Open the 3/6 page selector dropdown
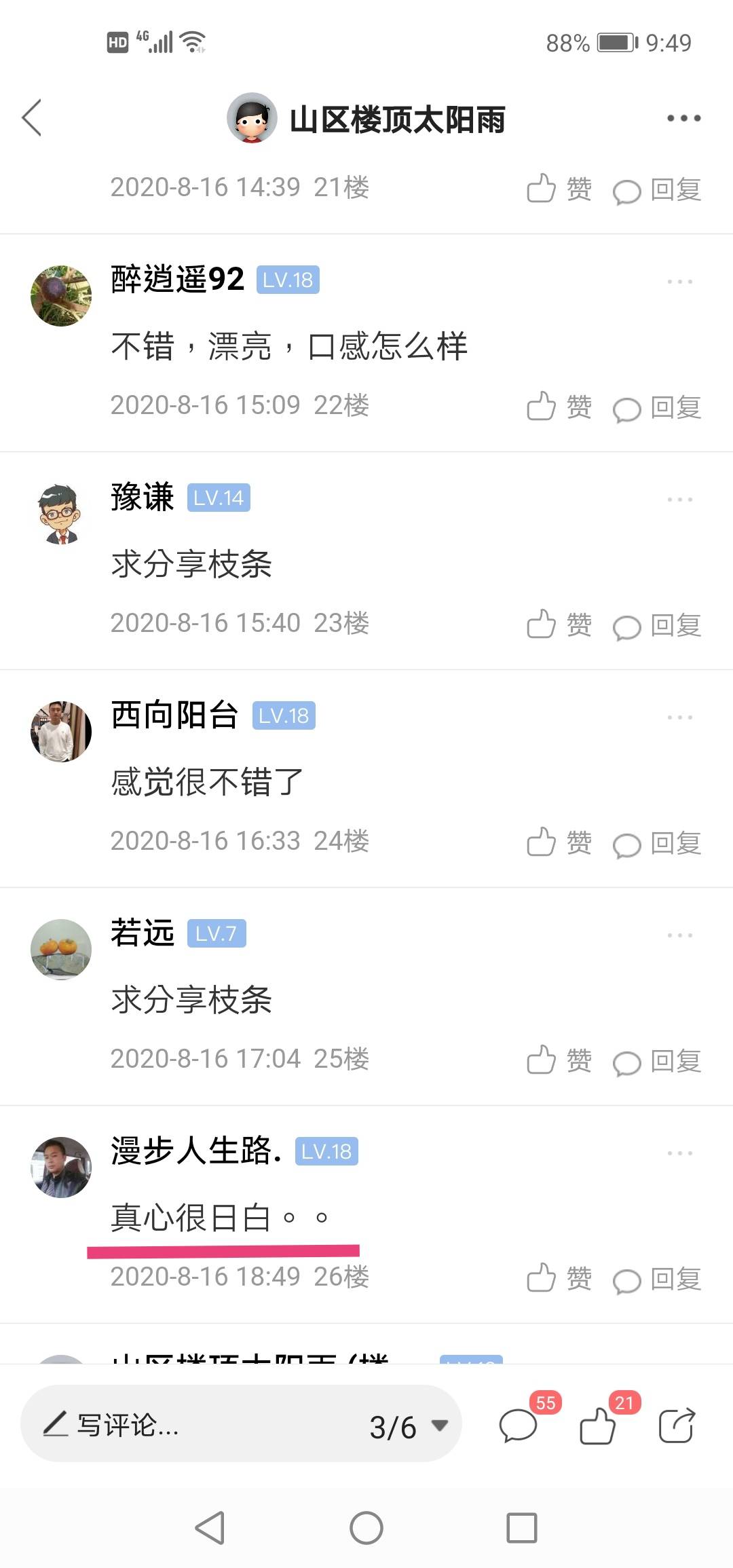Screen dimensions: 733x1568 click(x=409, y=1426)
